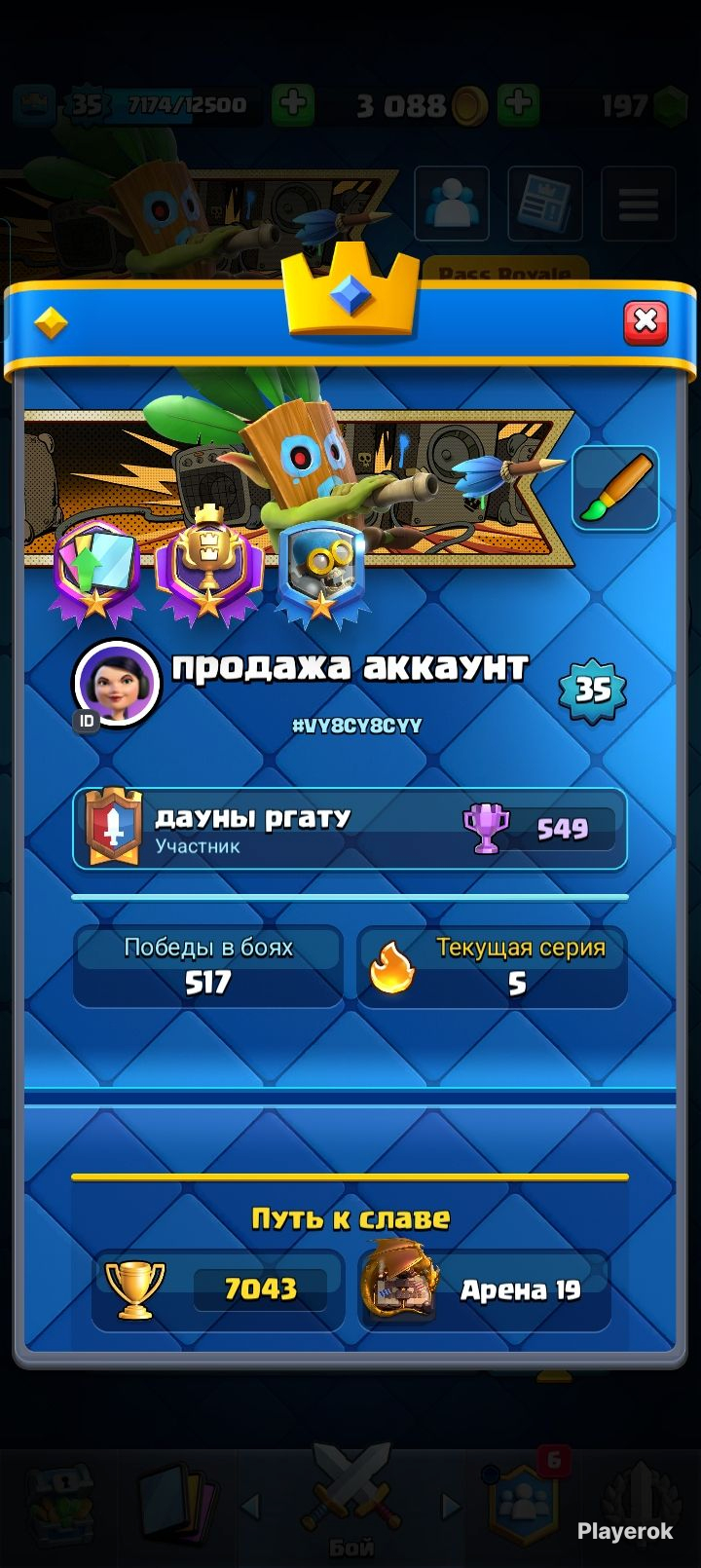The image size is (701, 1568).
Task: Open the Арена 19 arena info
Action: (x=485, y=1290)
